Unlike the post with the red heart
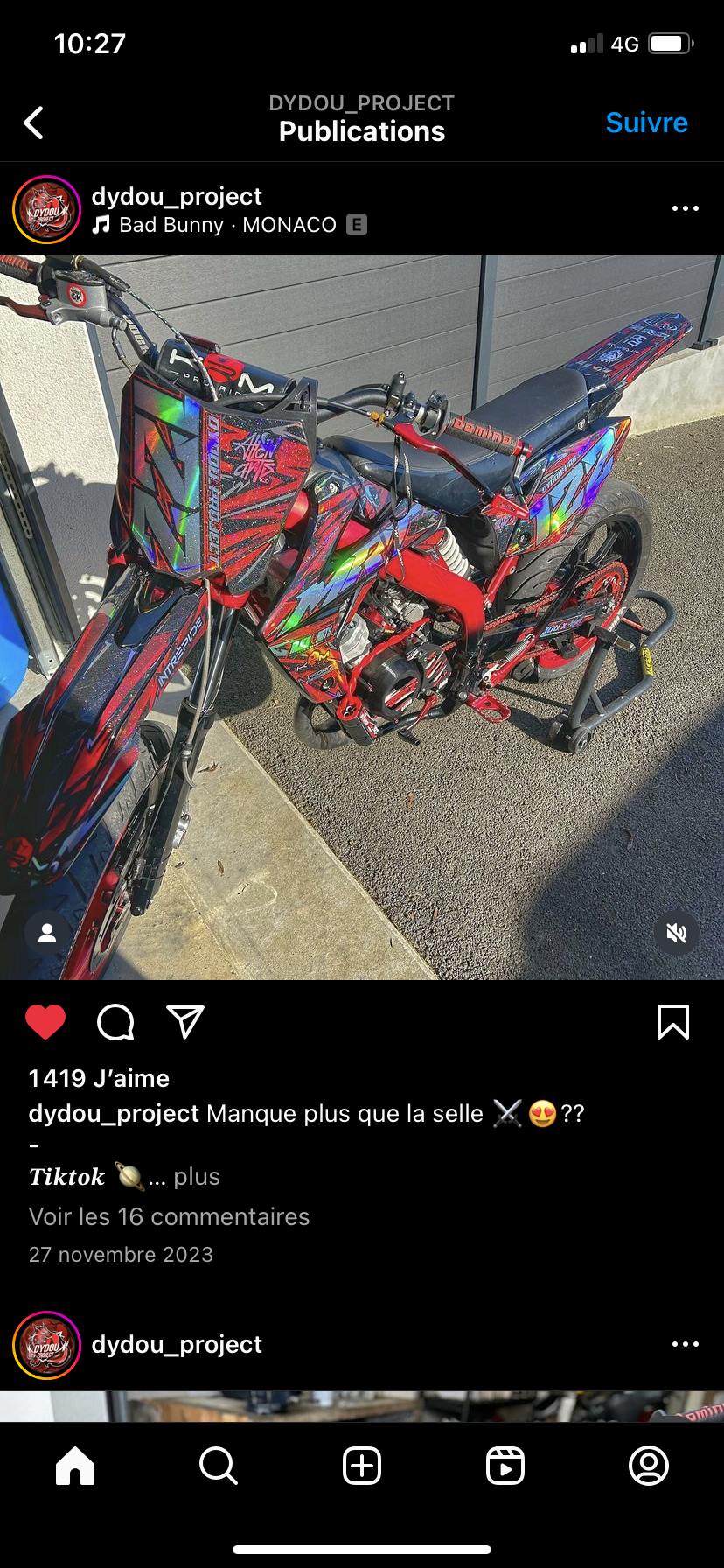Image resolution: width=724 pixels, height=1568 pixels. coord(45,1022)
